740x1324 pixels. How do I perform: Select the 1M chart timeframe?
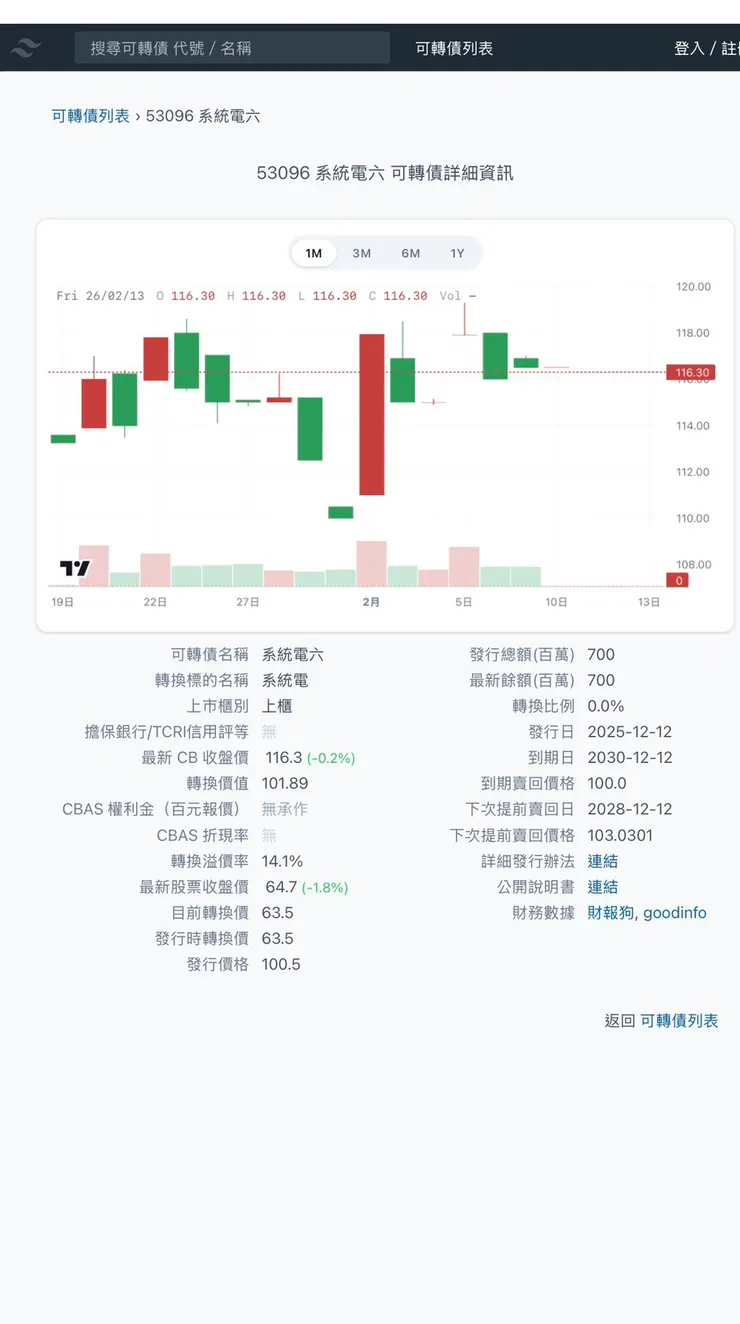click(x=313, y=253)
